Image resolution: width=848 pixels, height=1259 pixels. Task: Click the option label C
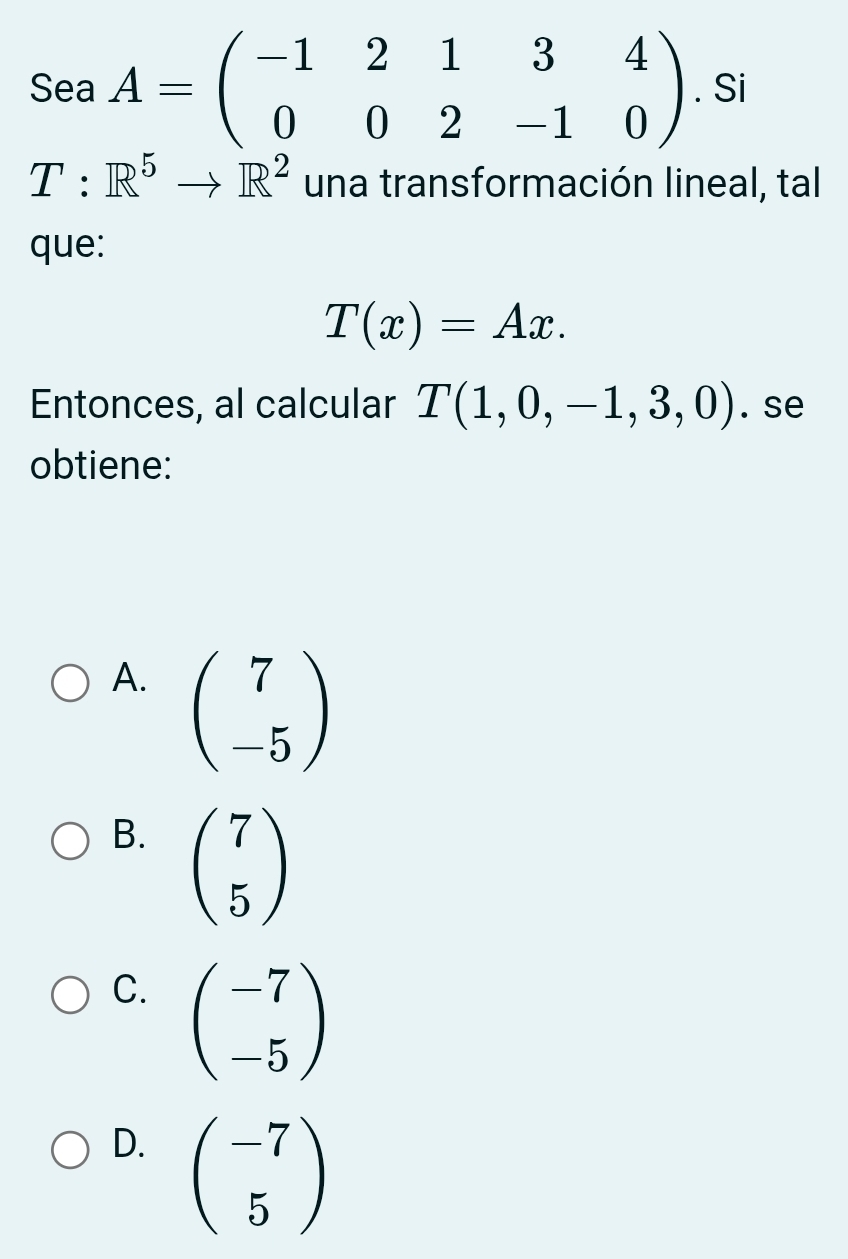coord(130,993)
